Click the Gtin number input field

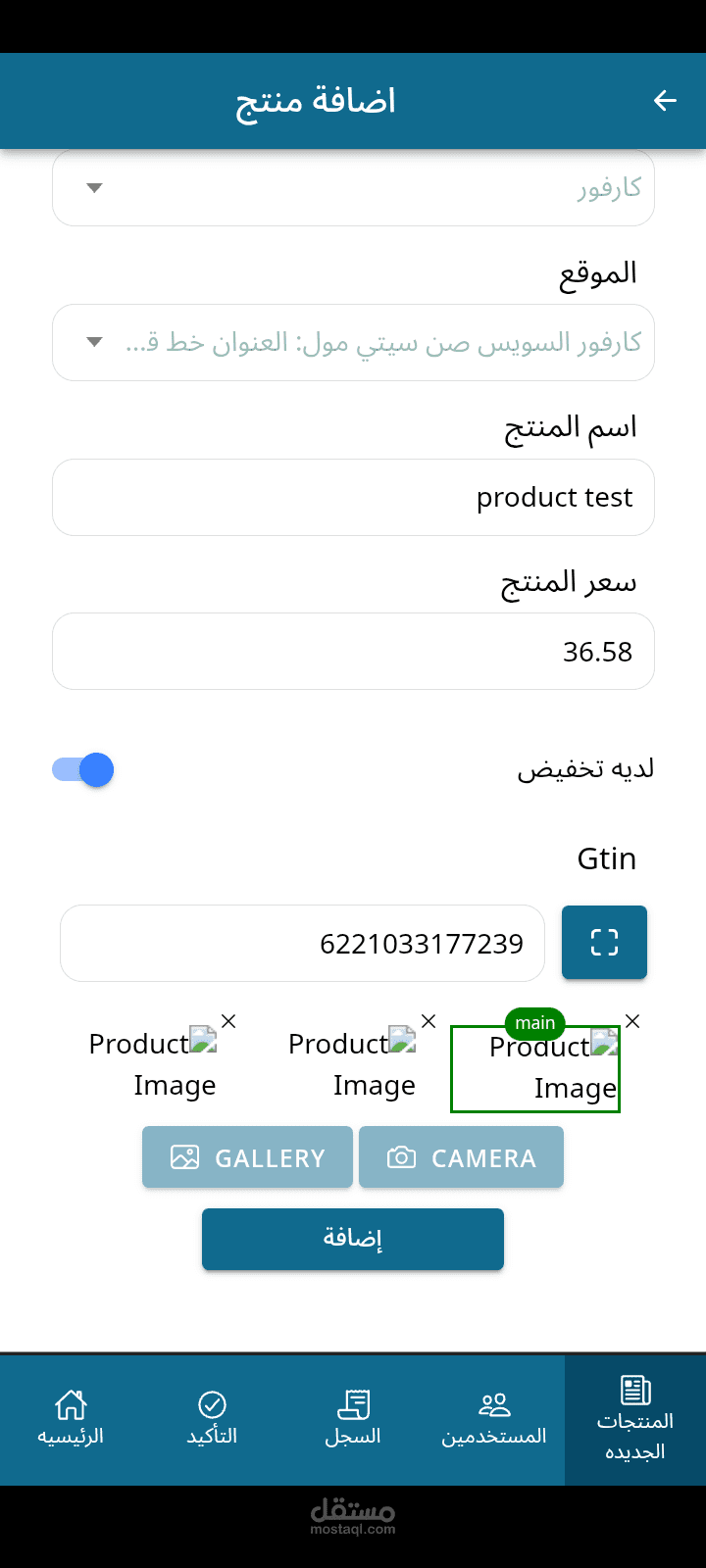coord(302,942)
